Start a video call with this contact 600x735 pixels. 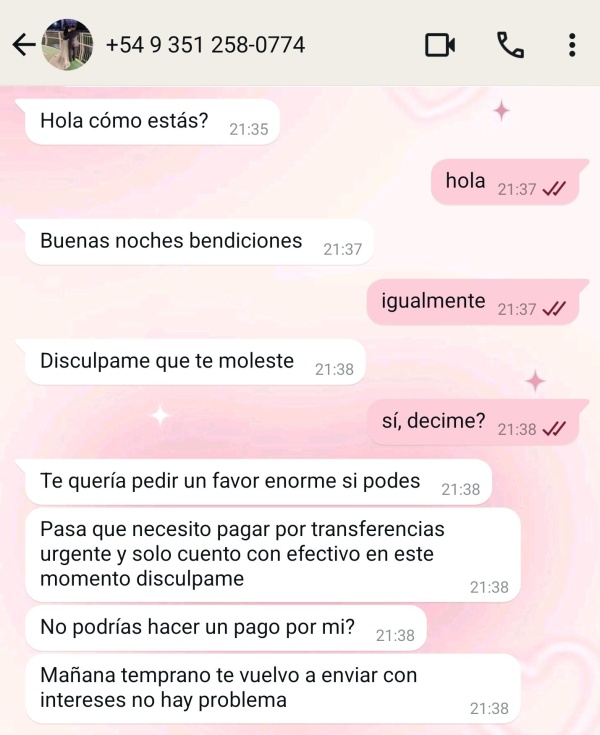(440, 45)
